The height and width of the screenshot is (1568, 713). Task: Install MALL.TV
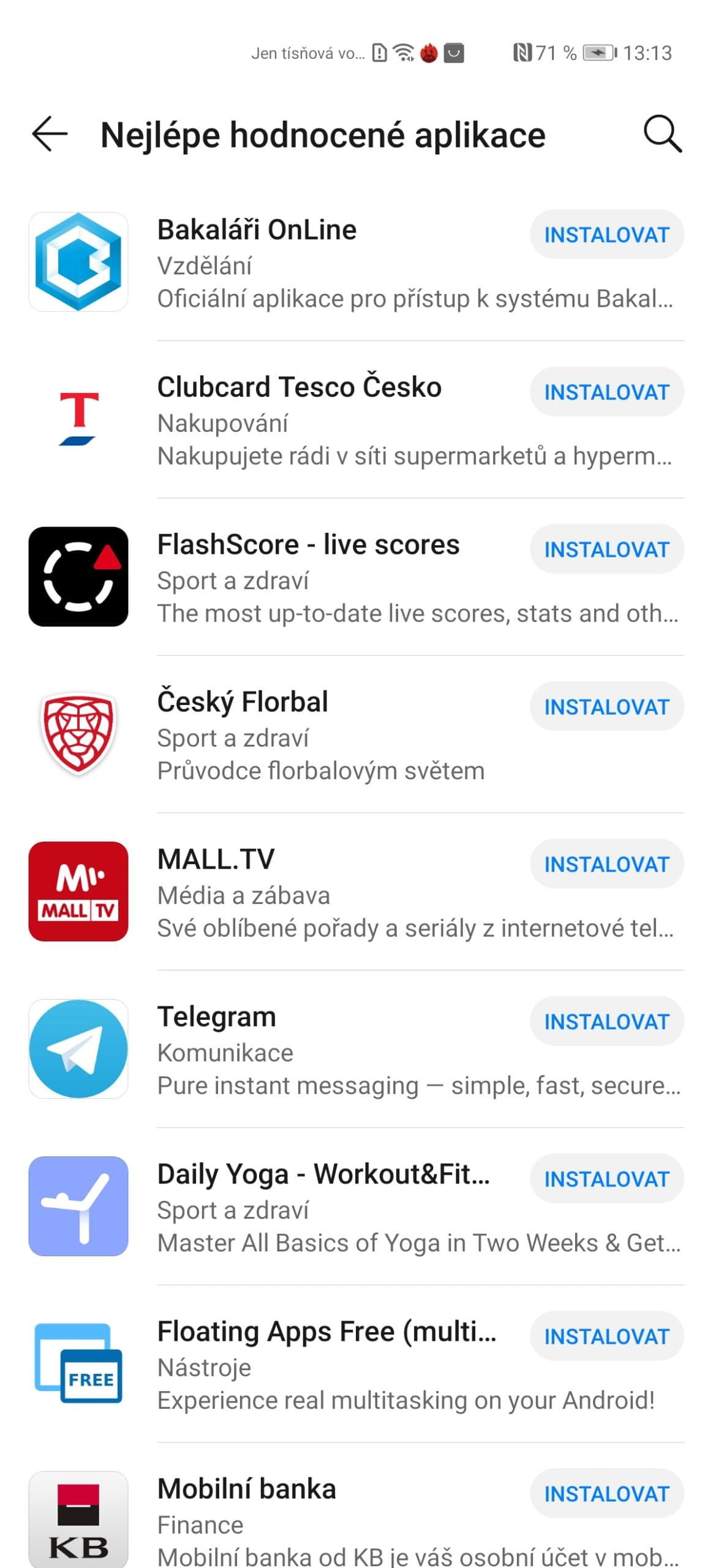pos(606,864)
